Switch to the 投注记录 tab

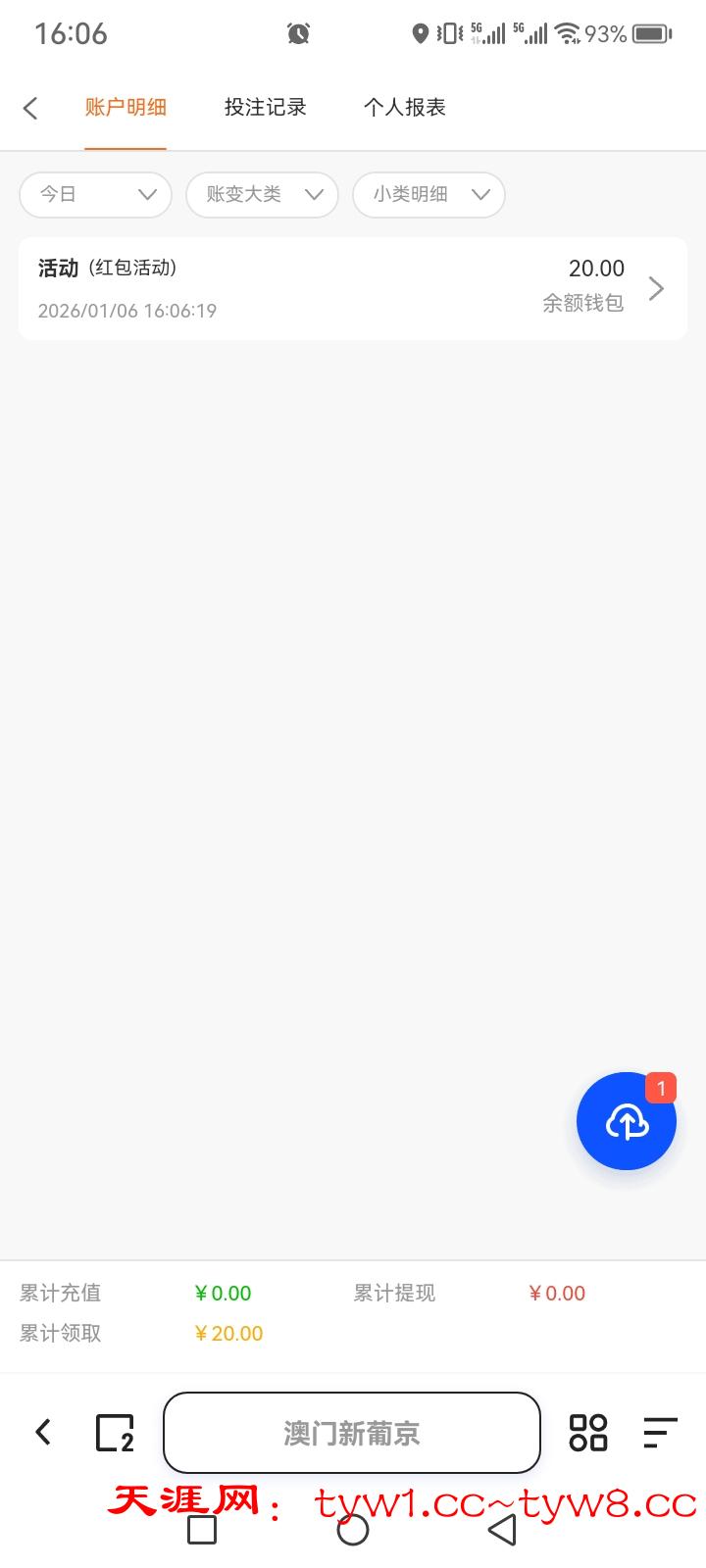[265, 108]
